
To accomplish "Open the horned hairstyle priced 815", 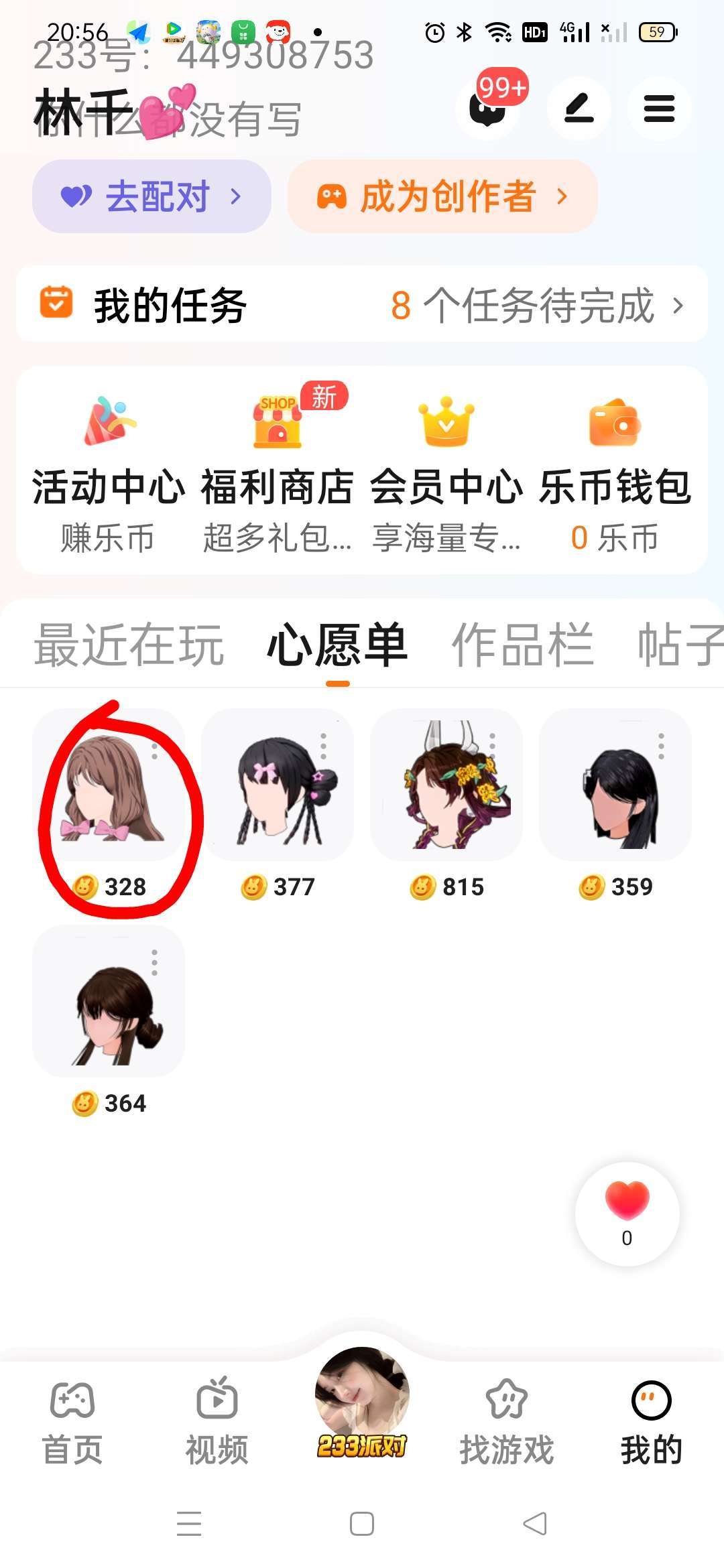I will [446, 785].
